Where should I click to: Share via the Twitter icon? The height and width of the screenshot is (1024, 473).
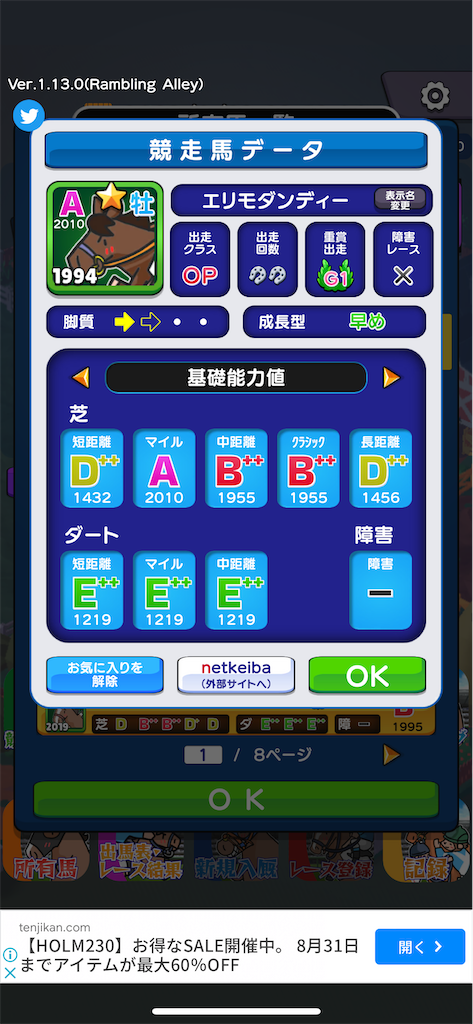(29, 116)
